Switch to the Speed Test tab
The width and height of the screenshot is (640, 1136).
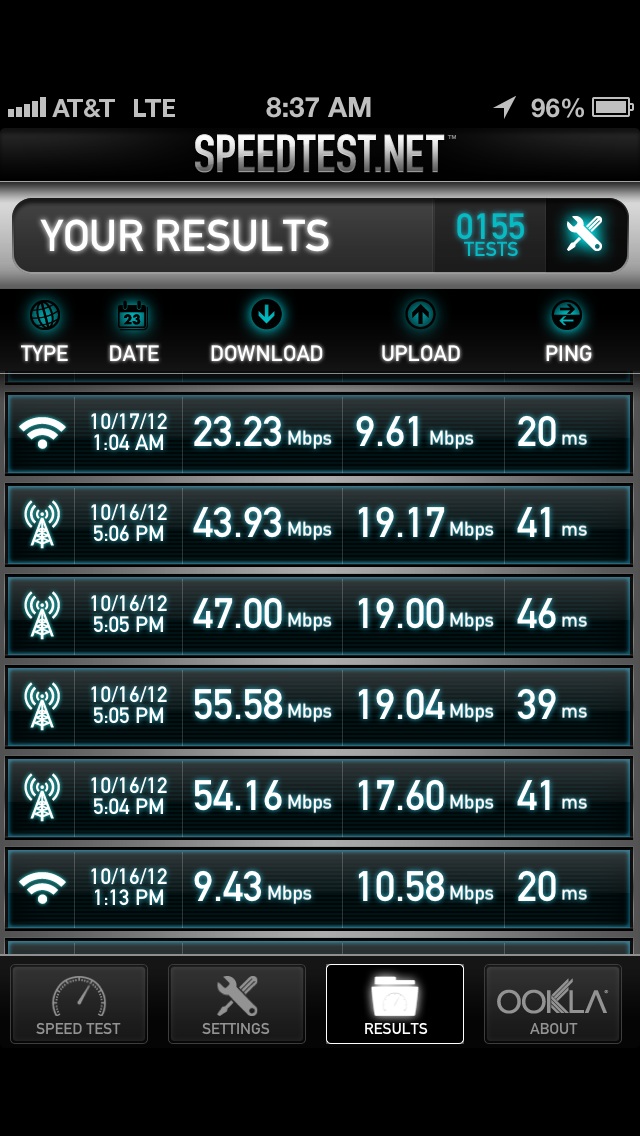78,1003
